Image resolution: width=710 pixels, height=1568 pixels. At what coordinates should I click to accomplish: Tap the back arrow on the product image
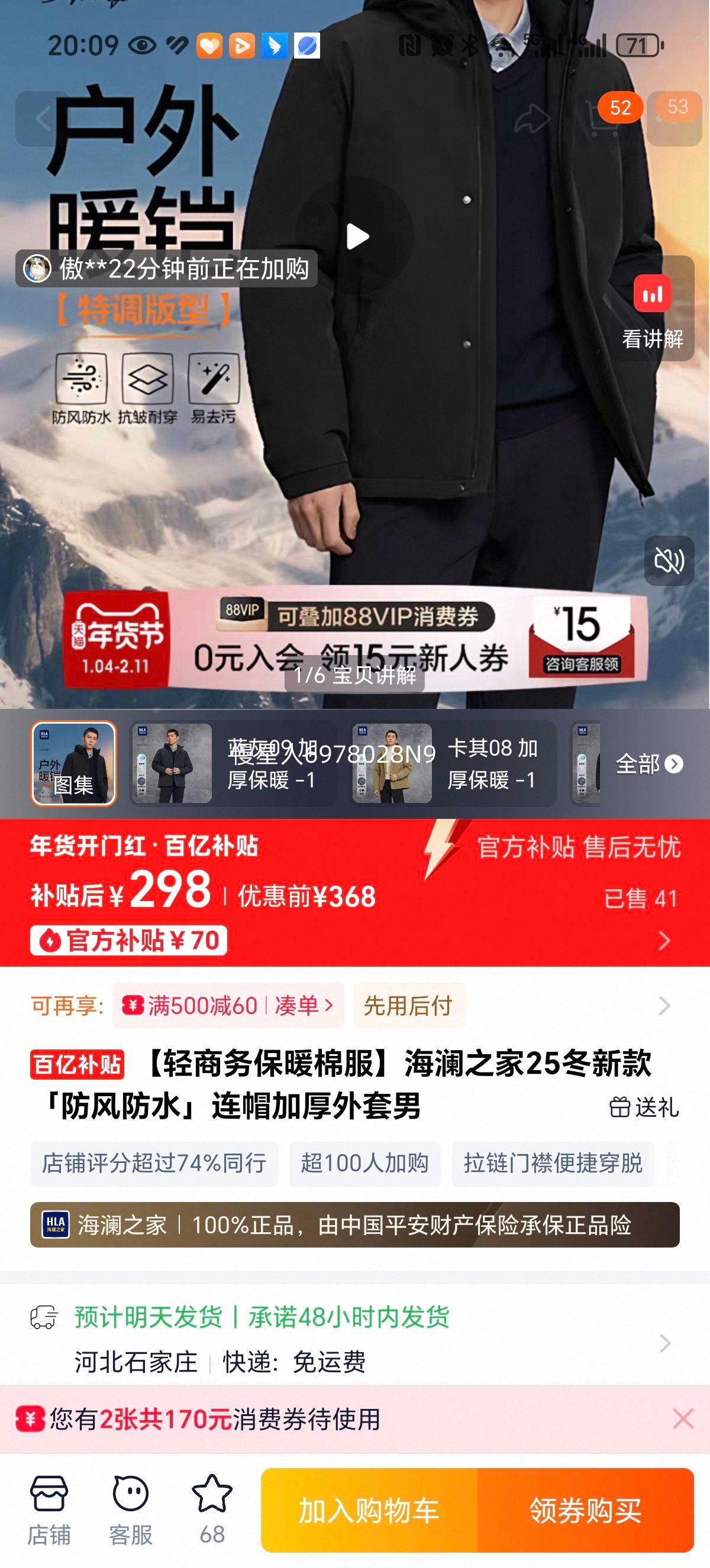43,118
